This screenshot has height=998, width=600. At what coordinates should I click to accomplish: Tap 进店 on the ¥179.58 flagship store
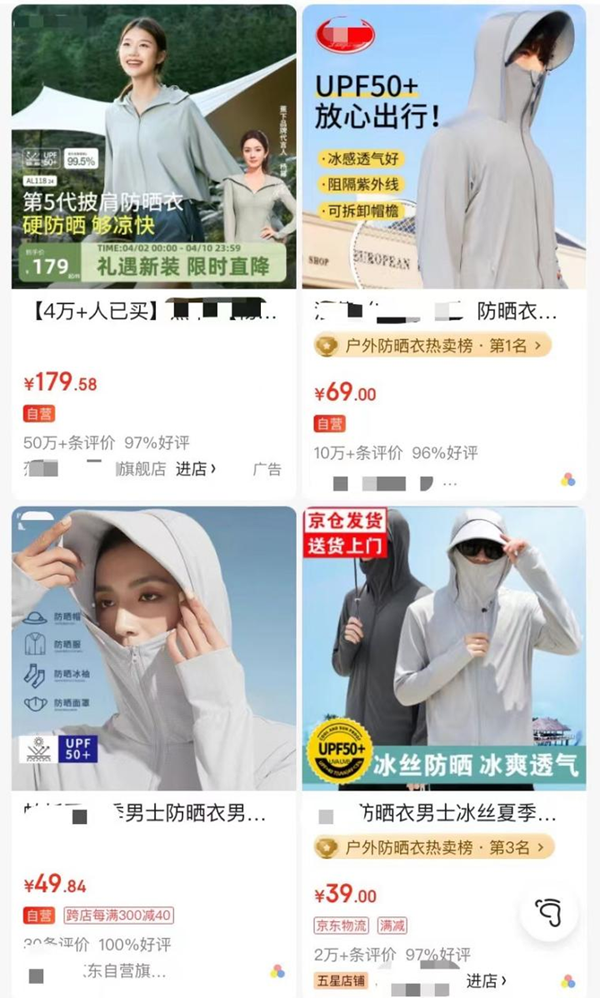click(x=196, y=468)
